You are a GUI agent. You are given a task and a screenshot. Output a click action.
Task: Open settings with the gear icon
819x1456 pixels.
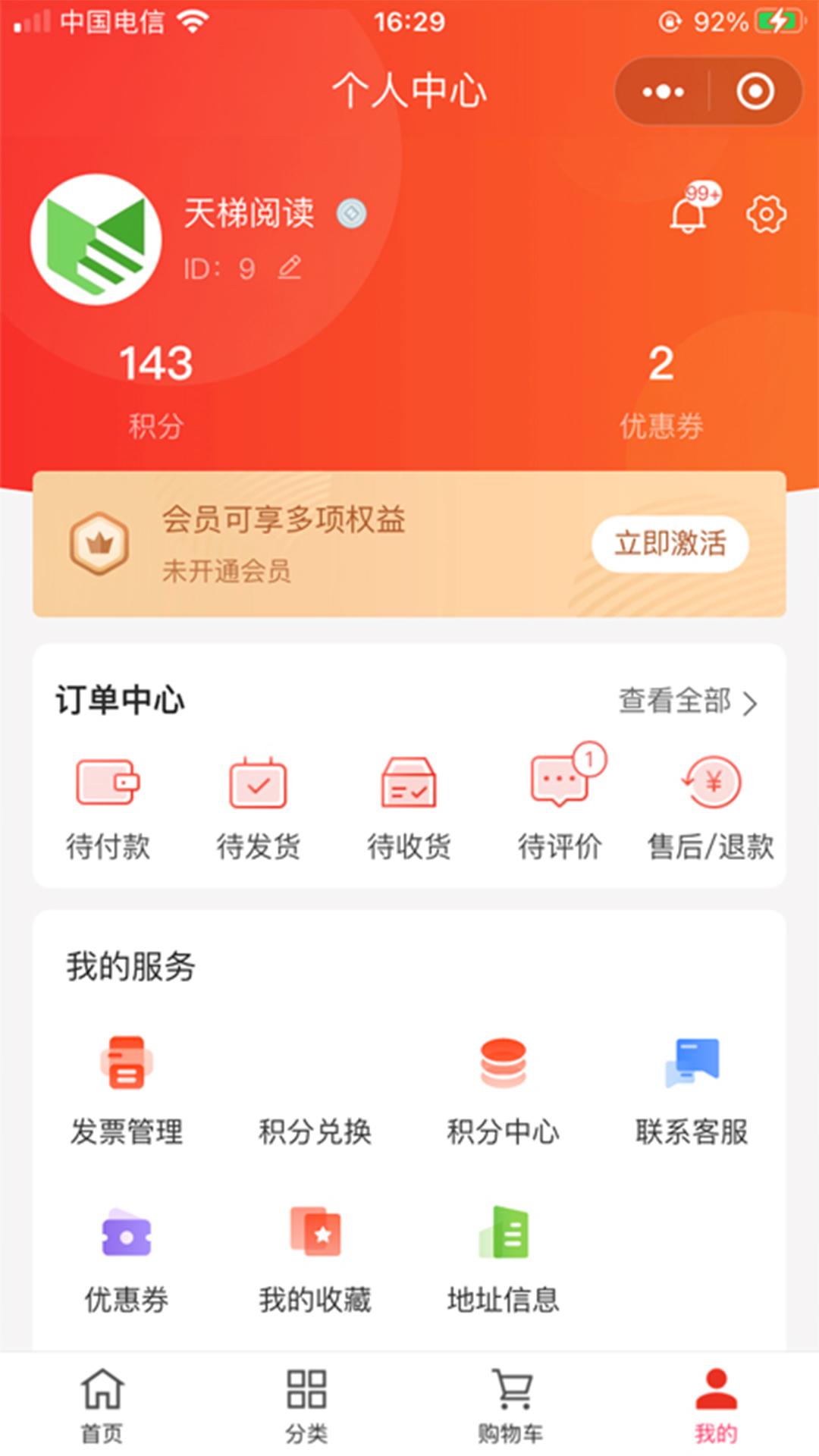tap(767, 215)
